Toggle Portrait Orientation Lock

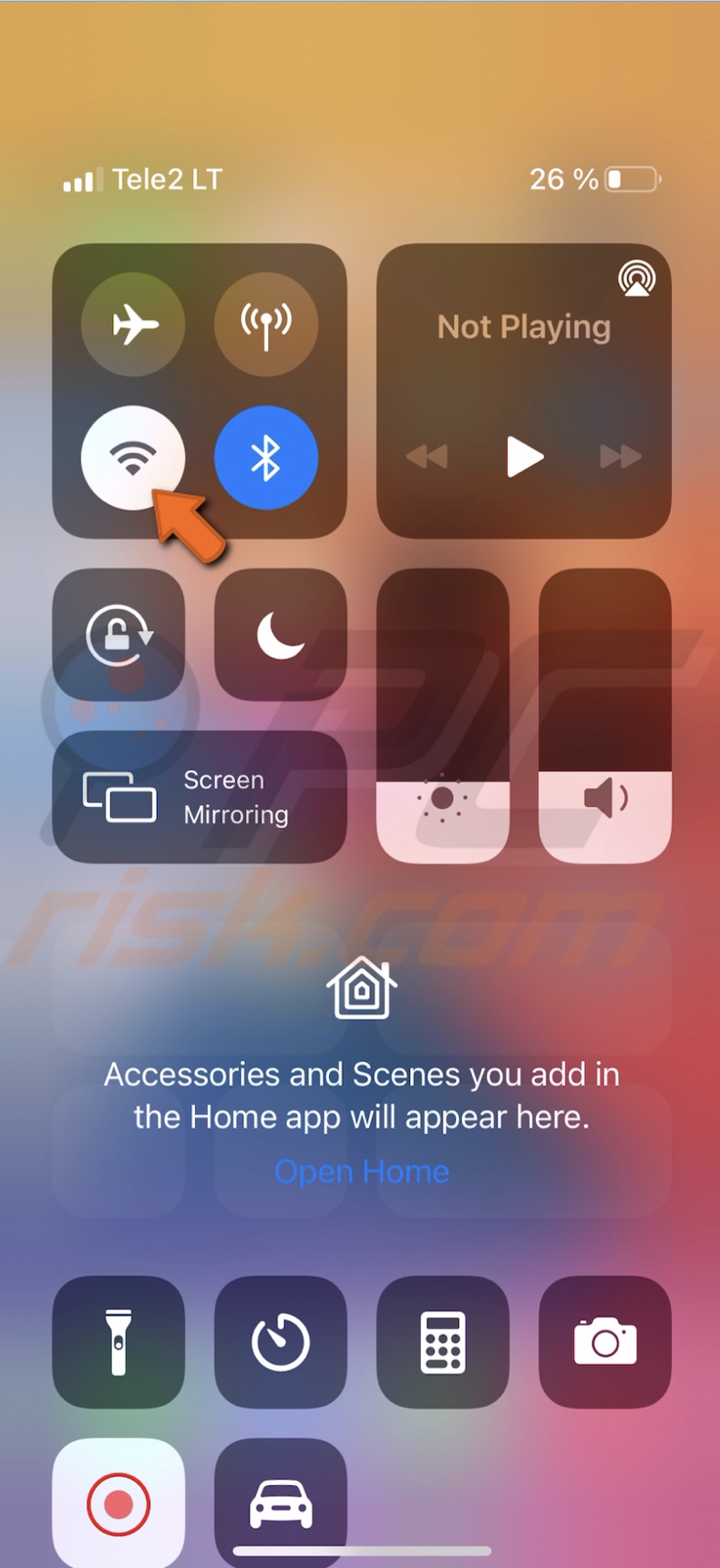pyautogui.click(x=118, y=633)
